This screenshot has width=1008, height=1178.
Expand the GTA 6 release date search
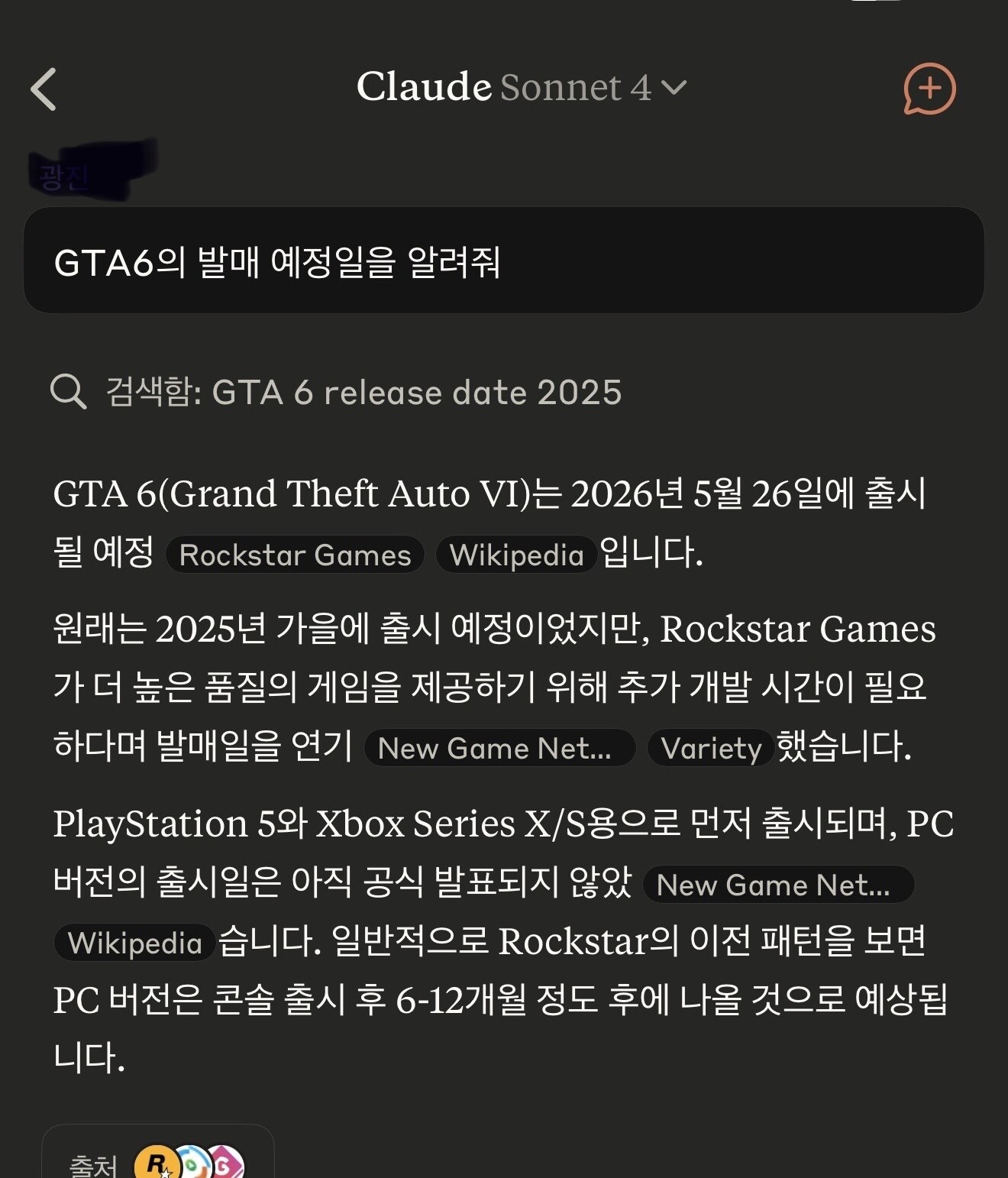coord(336,393)
